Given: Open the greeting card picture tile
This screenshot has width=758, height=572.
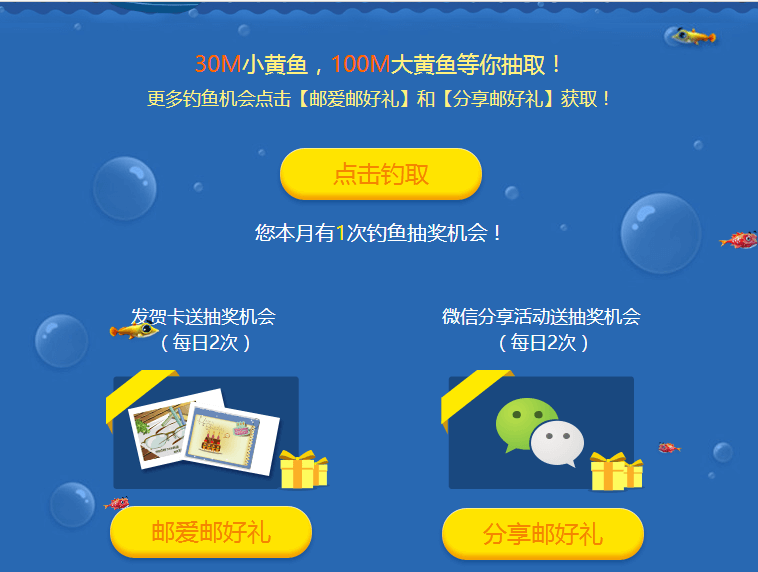Looking at the screenshot, I should tap(206, 432).
